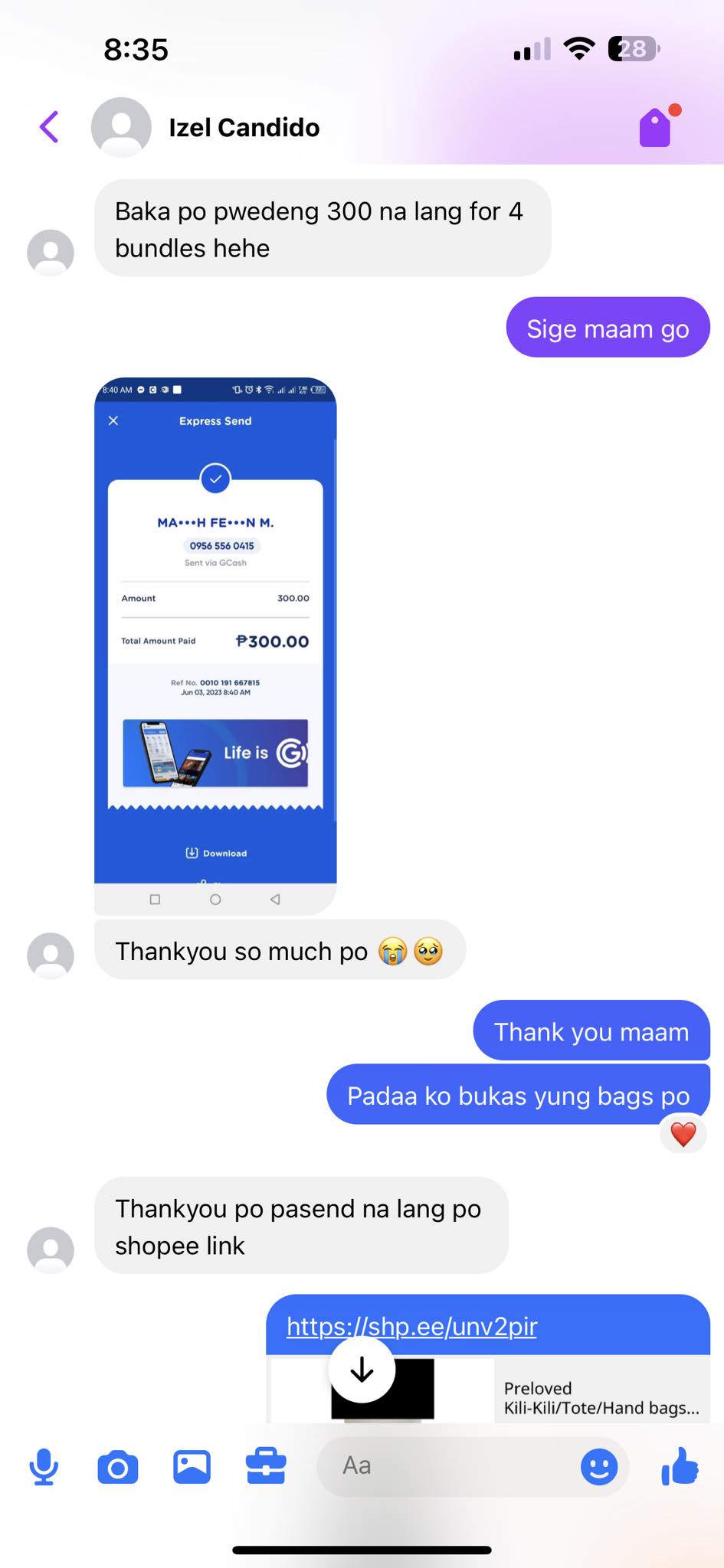Open the marketplace listing tag icon
This screenshot has width=724, height=1568.
[x=657, y=126]
